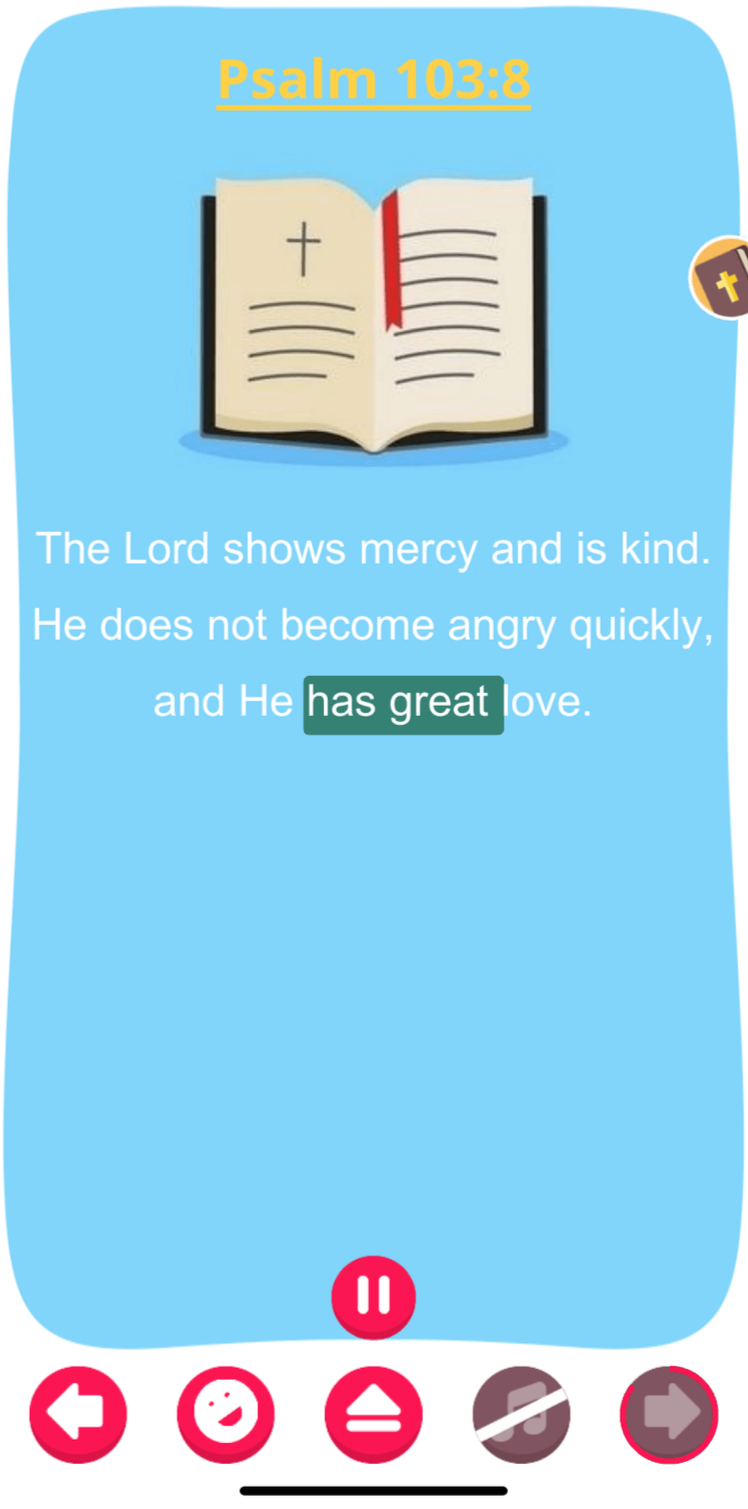The width and height of the screenshot is (748, 1509).
Task: Open the Psalm 103:8 reference link
Action: click(374, 80)
